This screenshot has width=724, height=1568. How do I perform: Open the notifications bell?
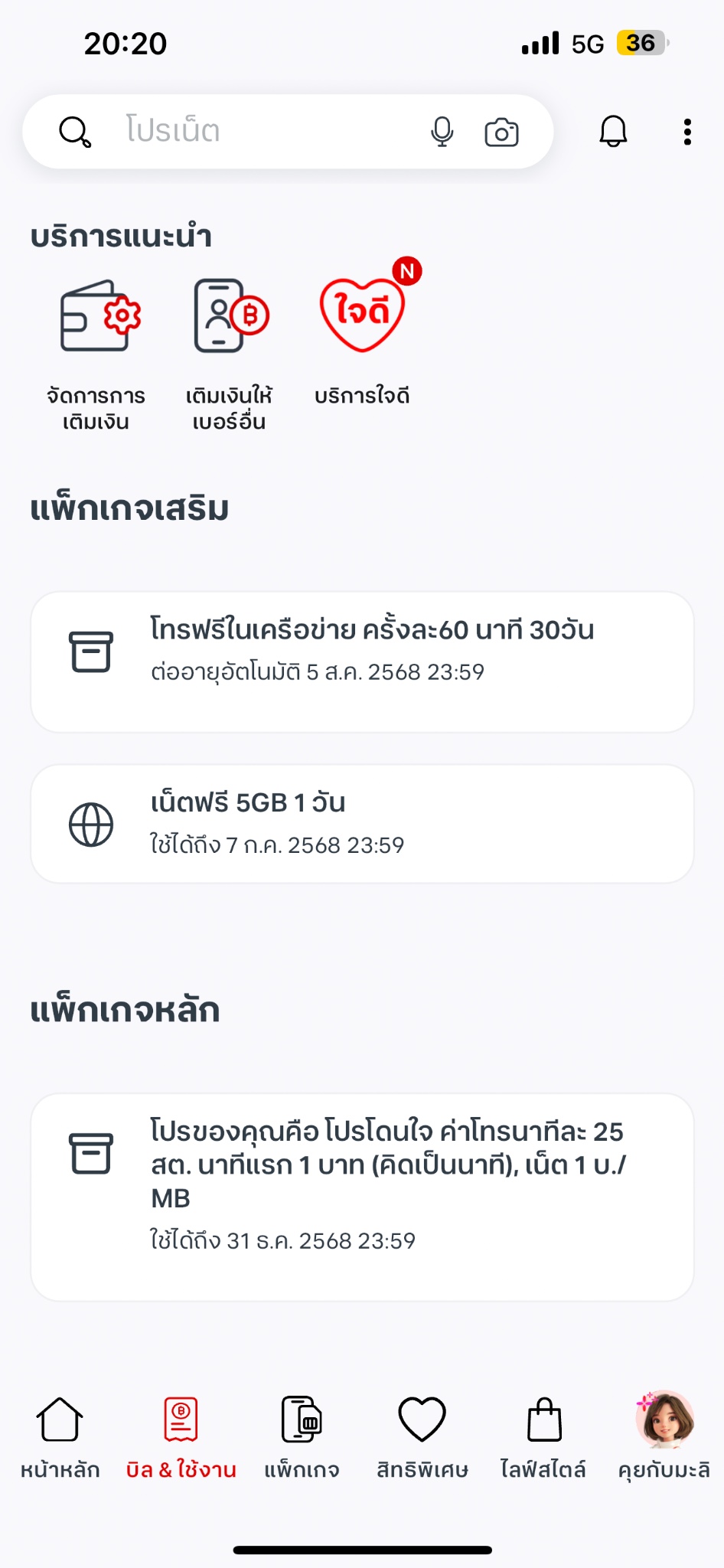click(613, 132)
